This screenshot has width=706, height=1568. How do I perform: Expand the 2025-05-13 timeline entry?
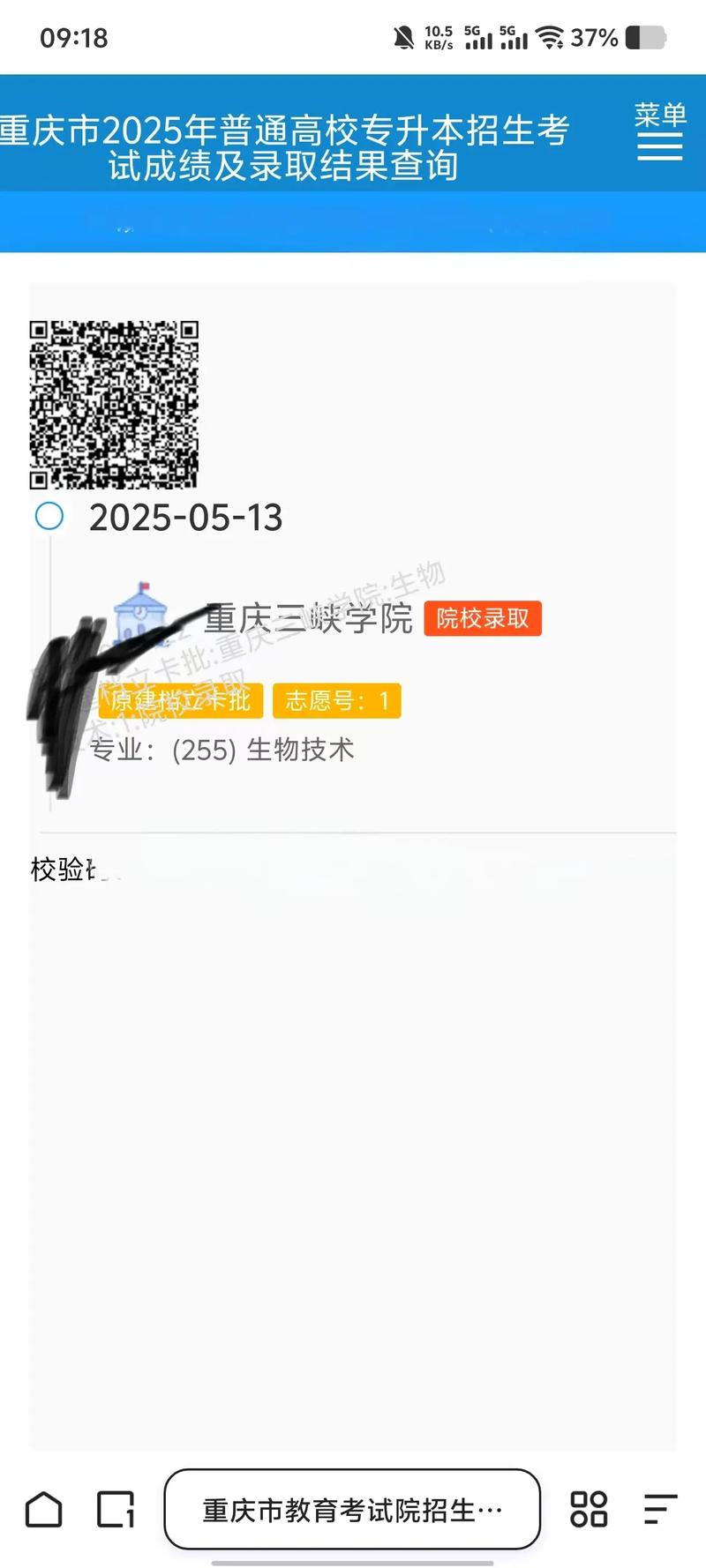[x=185, y=519]
